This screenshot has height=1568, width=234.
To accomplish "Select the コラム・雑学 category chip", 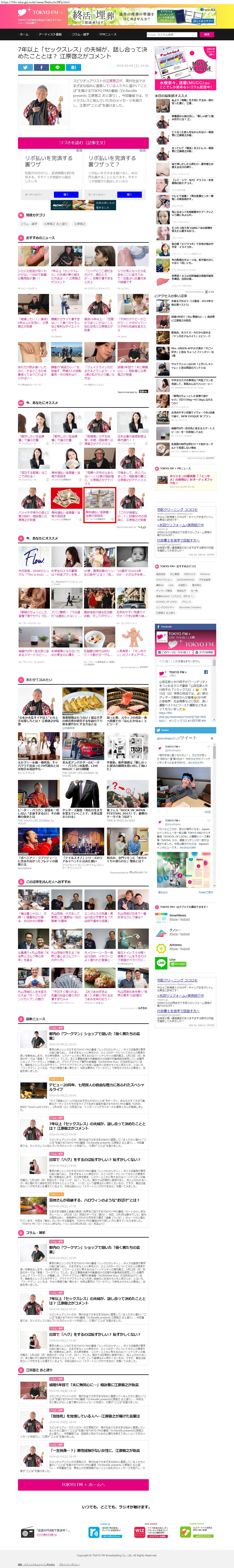I will tap(29, 224).
